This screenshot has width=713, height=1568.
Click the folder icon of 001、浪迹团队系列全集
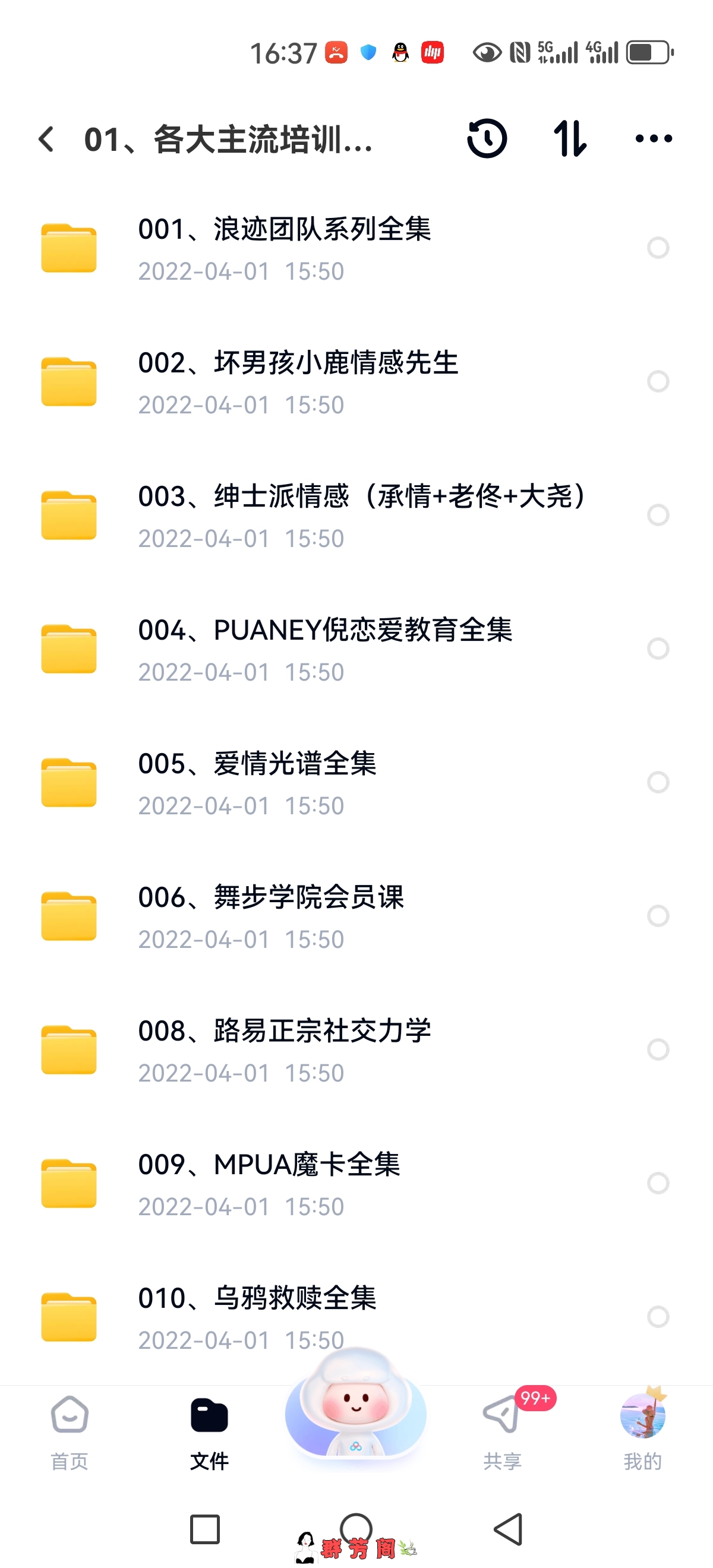pos(68,247)
